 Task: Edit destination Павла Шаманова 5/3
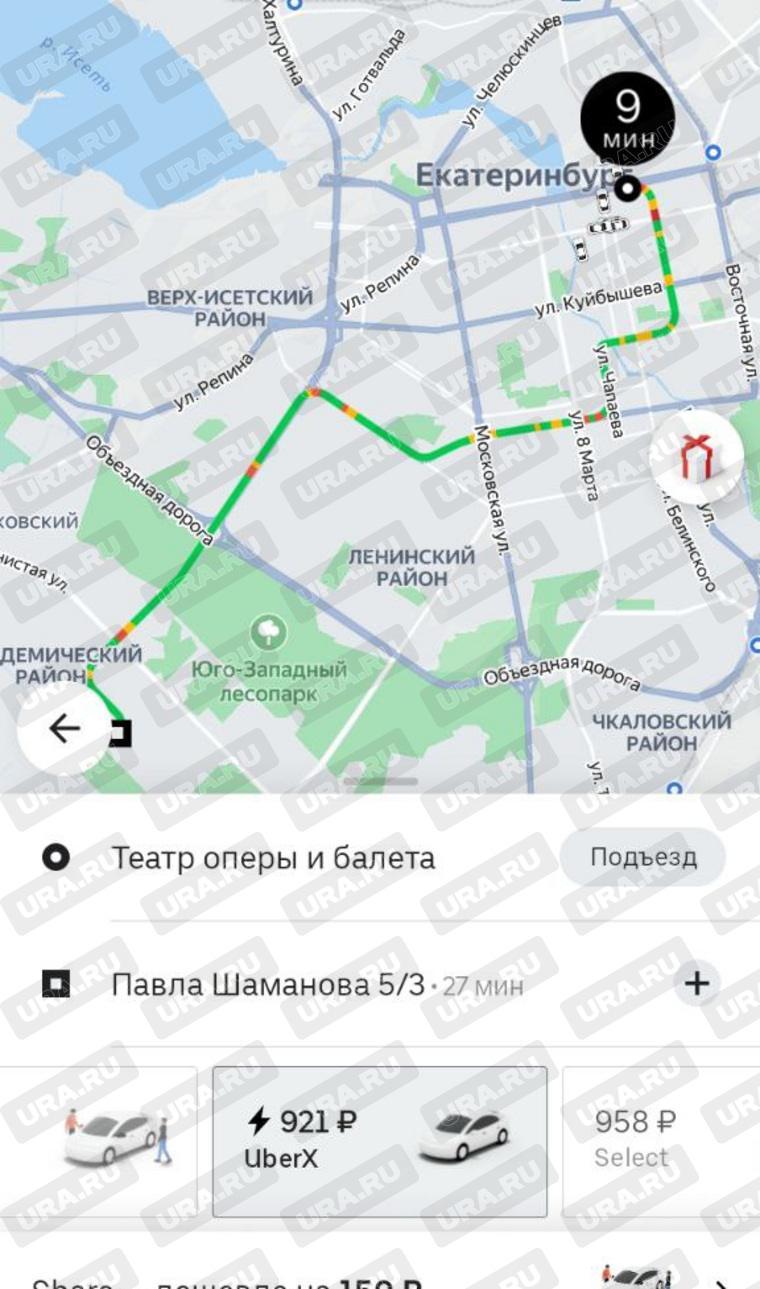coord(268,985)
